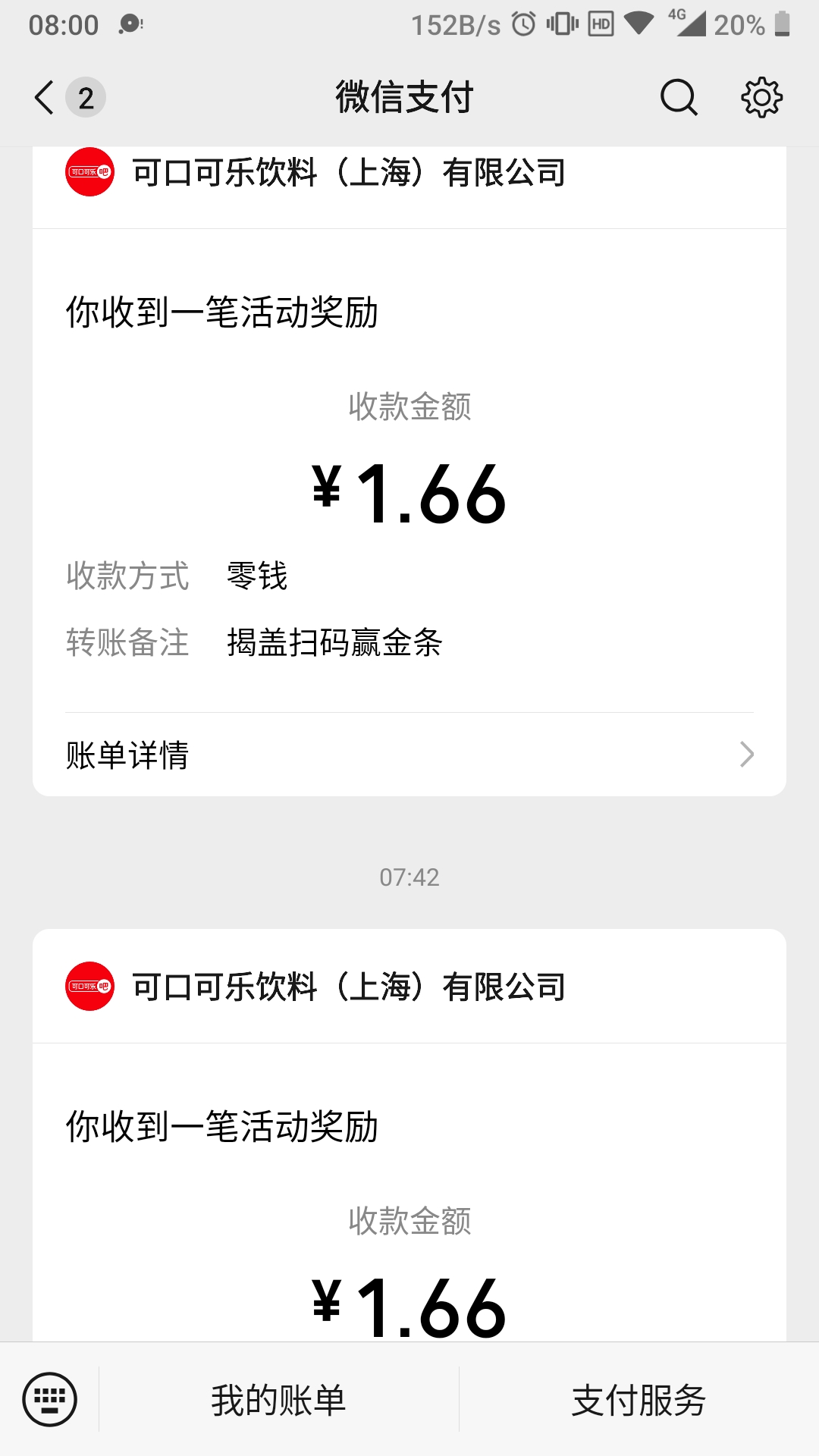This screenshot has width=819, height=1456.
Task: Switch to the keyboard input mode
Action: (50, 1399)
